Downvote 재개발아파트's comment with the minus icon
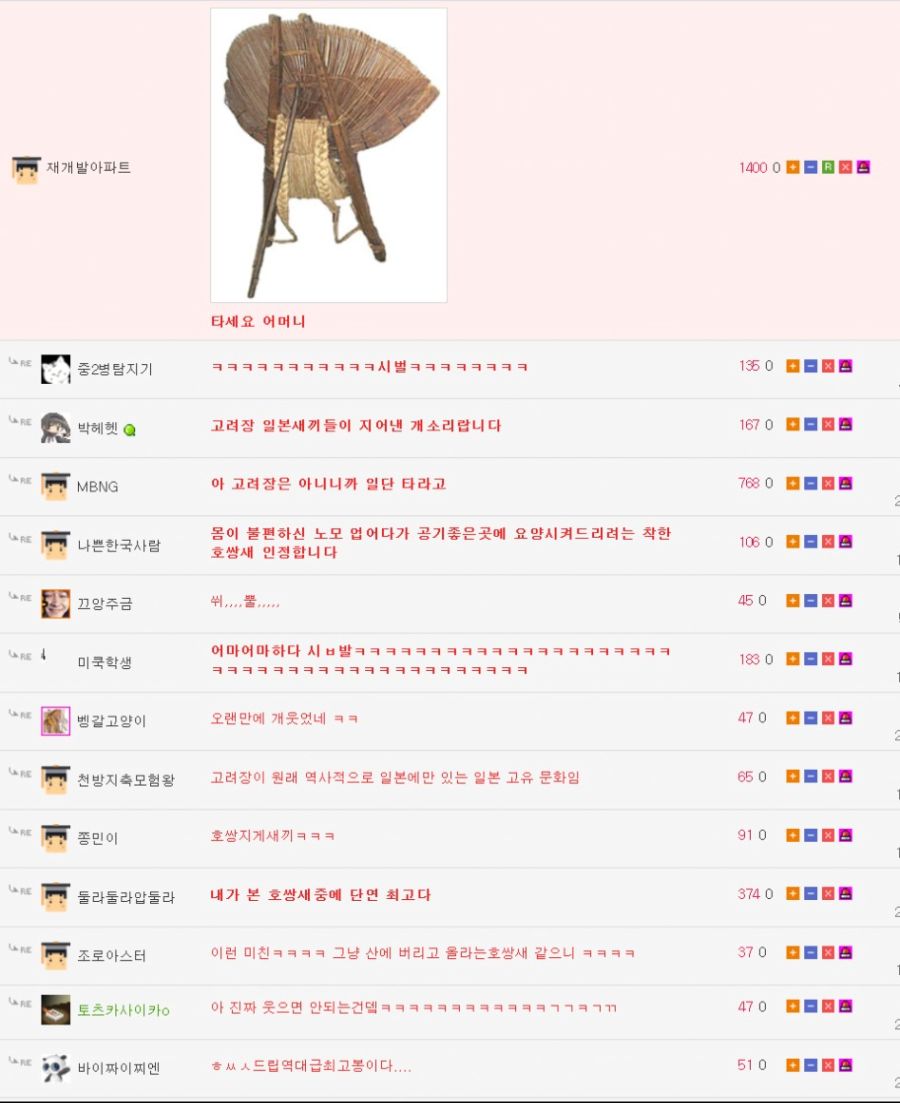Viewport: 900px width, 1103px height. pos(810,167)
